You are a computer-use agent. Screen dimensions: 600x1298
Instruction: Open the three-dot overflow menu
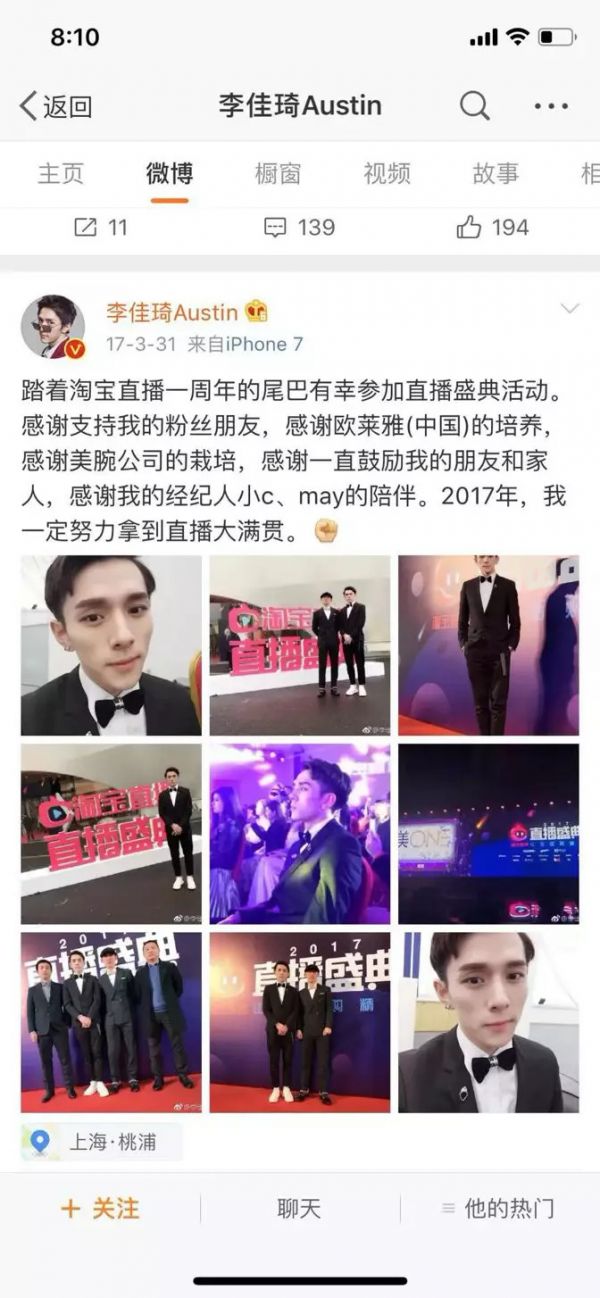[551, 106]
